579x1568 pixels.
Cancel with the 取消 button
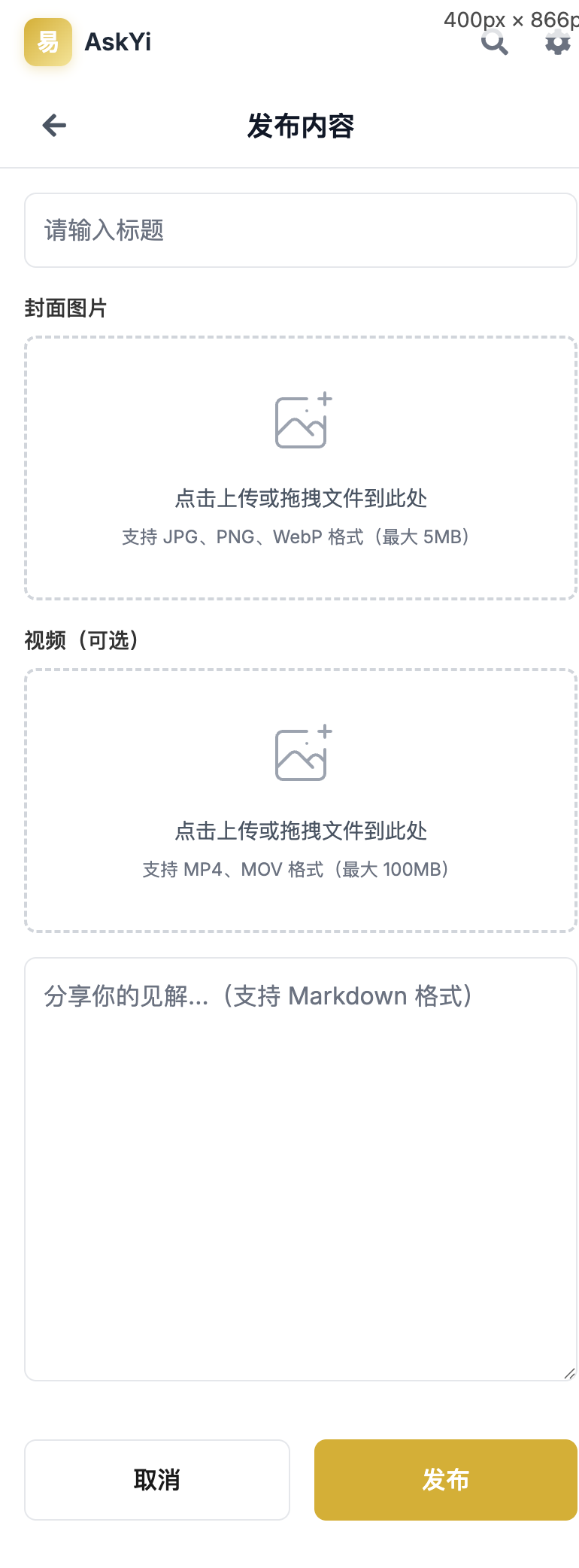point(157,1480)
